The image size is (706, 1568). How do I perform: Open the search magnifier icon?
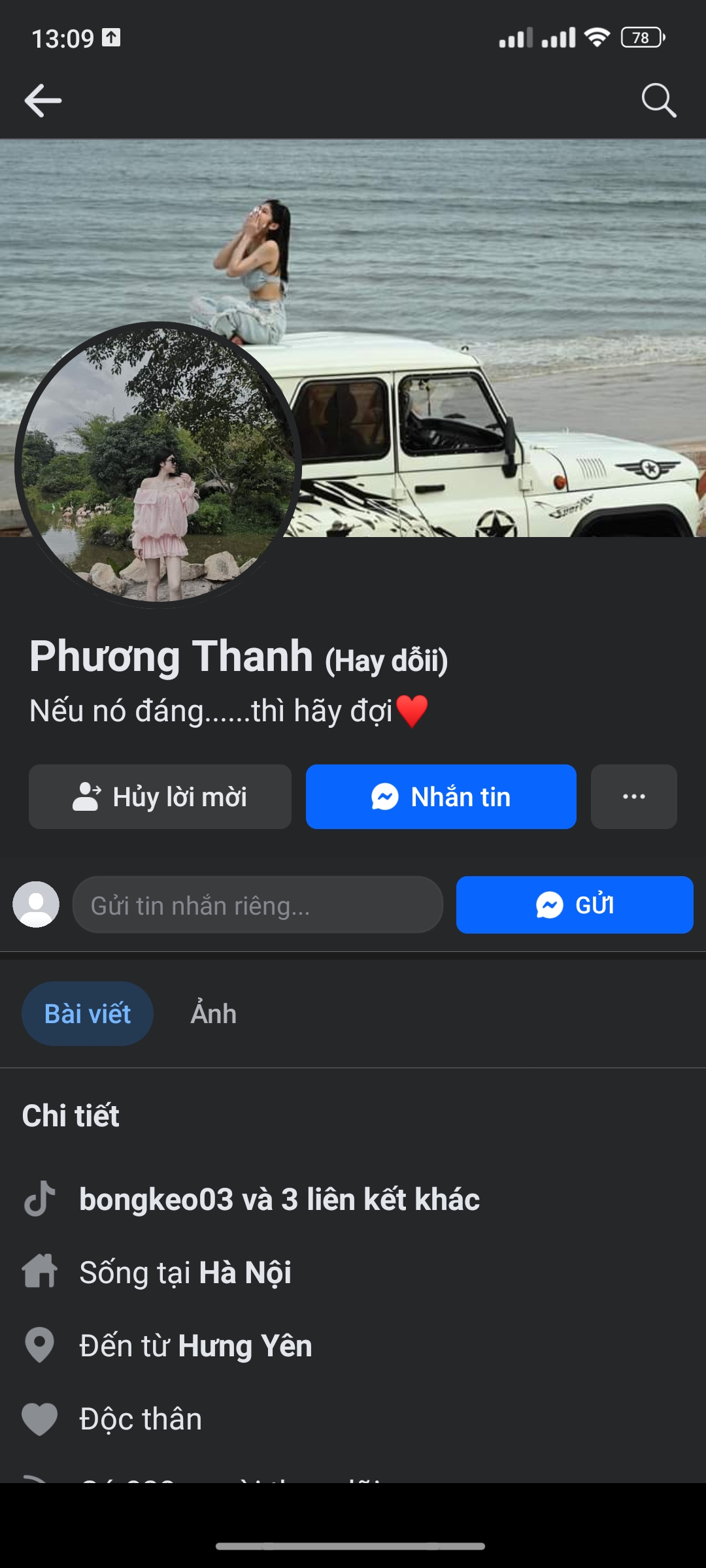[x=658, y=101]
